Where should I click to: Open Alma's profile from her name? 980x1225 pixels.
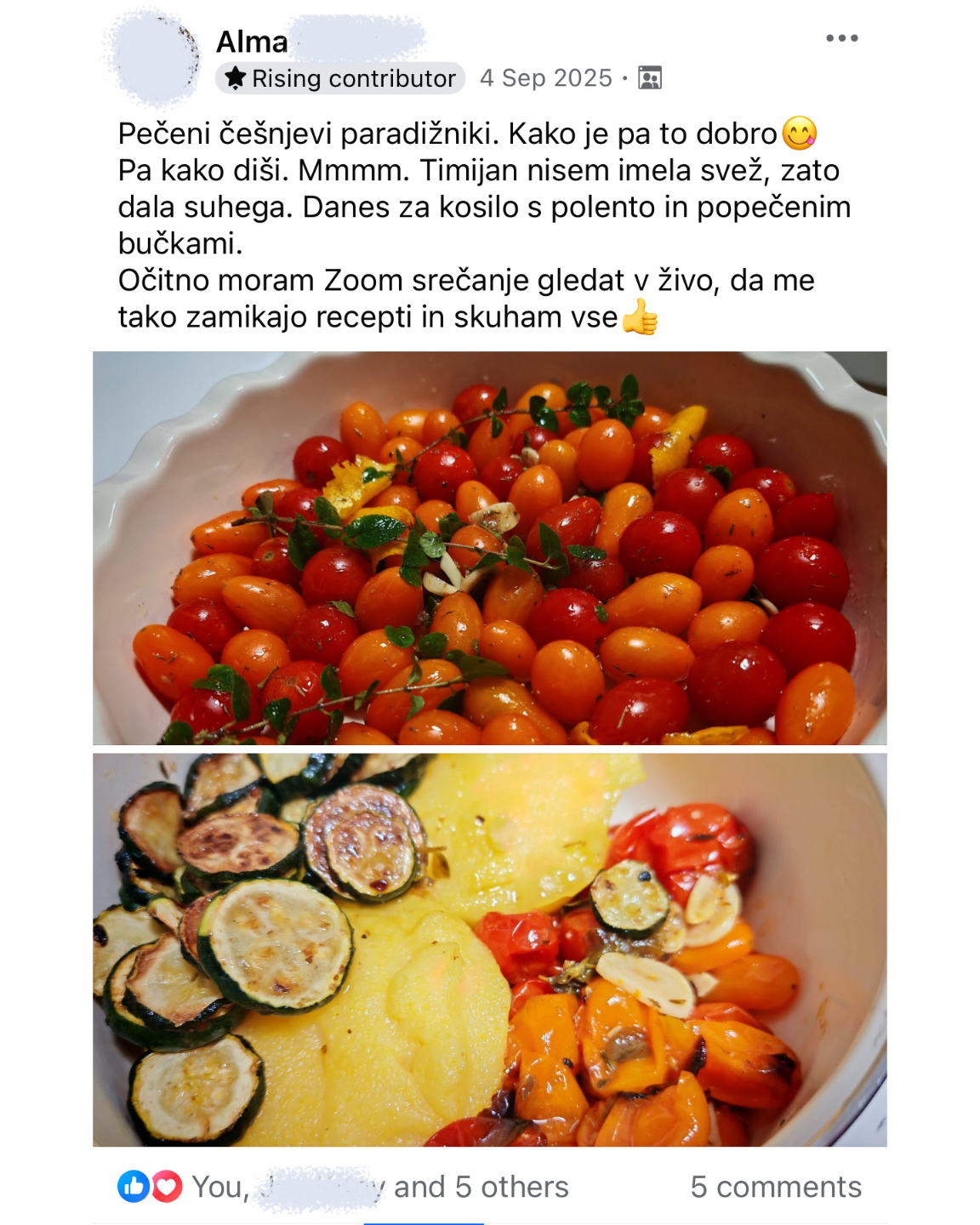click(x=253, y=42)
